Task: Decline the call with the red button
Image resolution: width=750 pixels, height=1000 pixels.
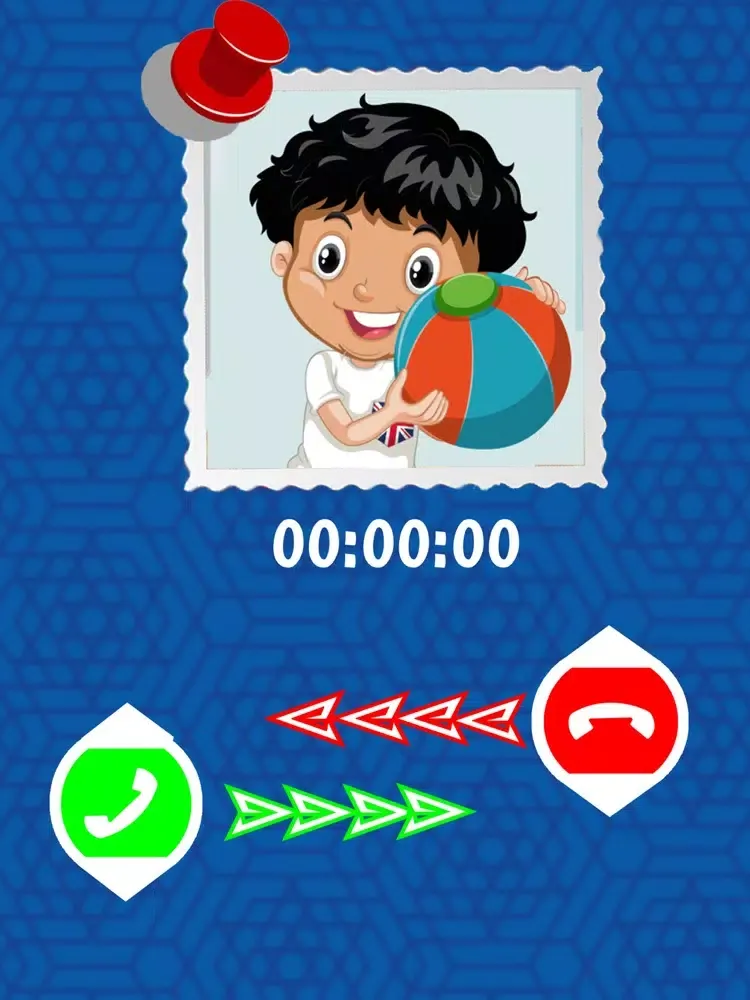Action: coord(609,720)
